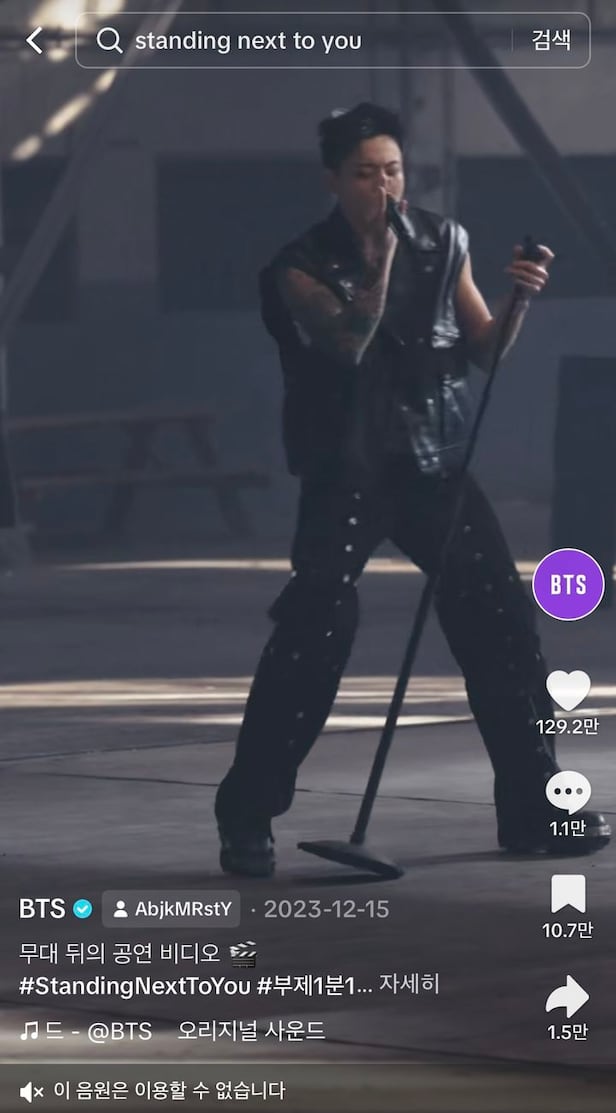616x1113 pixels.
Task: Bookmark this video
Action: pos(568,895)
